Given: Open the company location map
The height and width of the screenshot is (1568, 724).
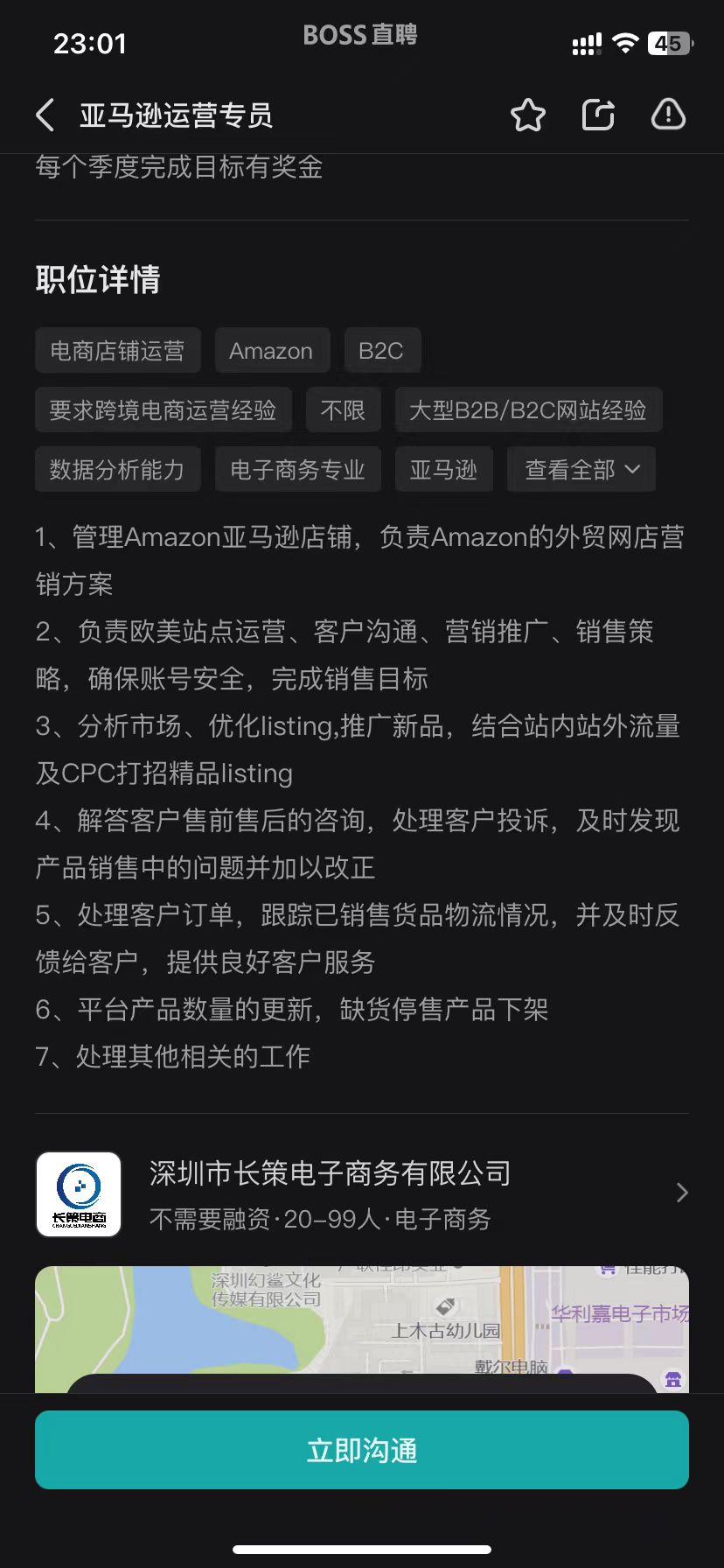Looking at the screenshot, I should 362,1321.
